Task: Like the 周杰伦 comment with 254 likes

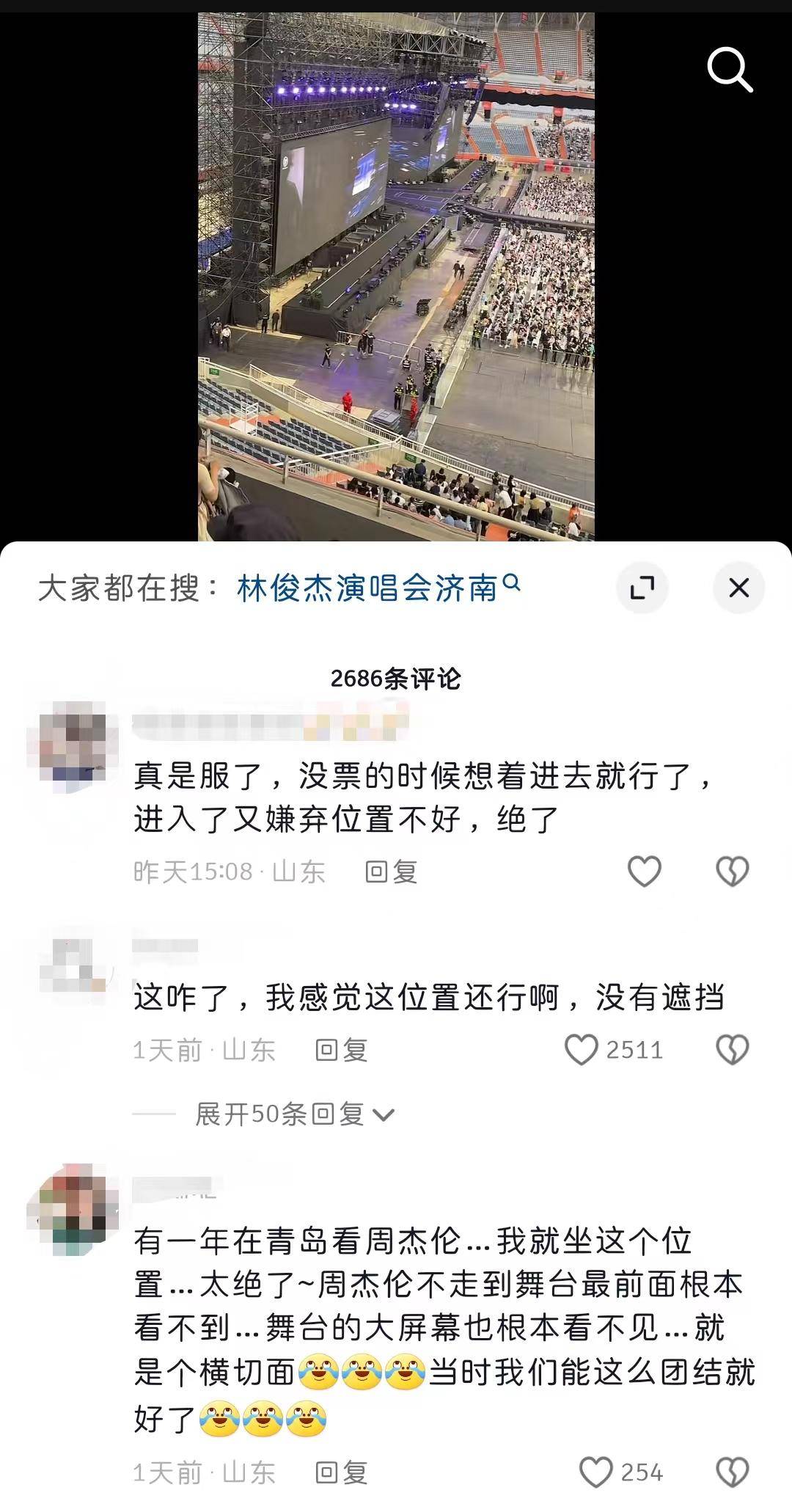Action: (595, 1472)
